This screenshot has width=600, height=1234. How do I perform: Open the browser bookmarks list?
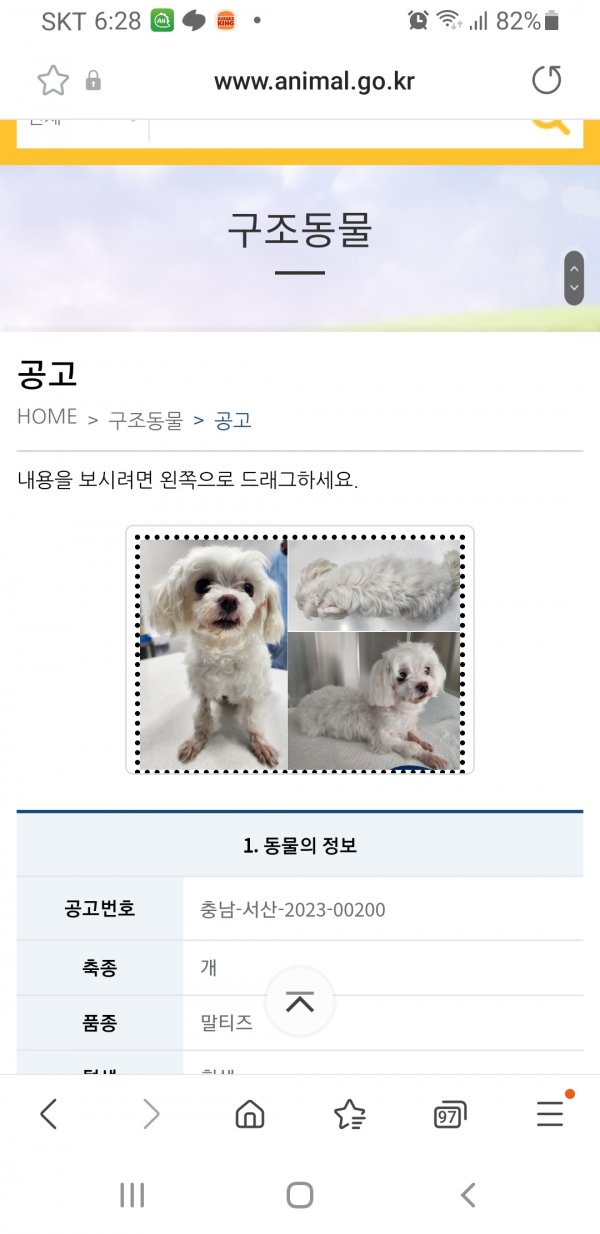349,1113
